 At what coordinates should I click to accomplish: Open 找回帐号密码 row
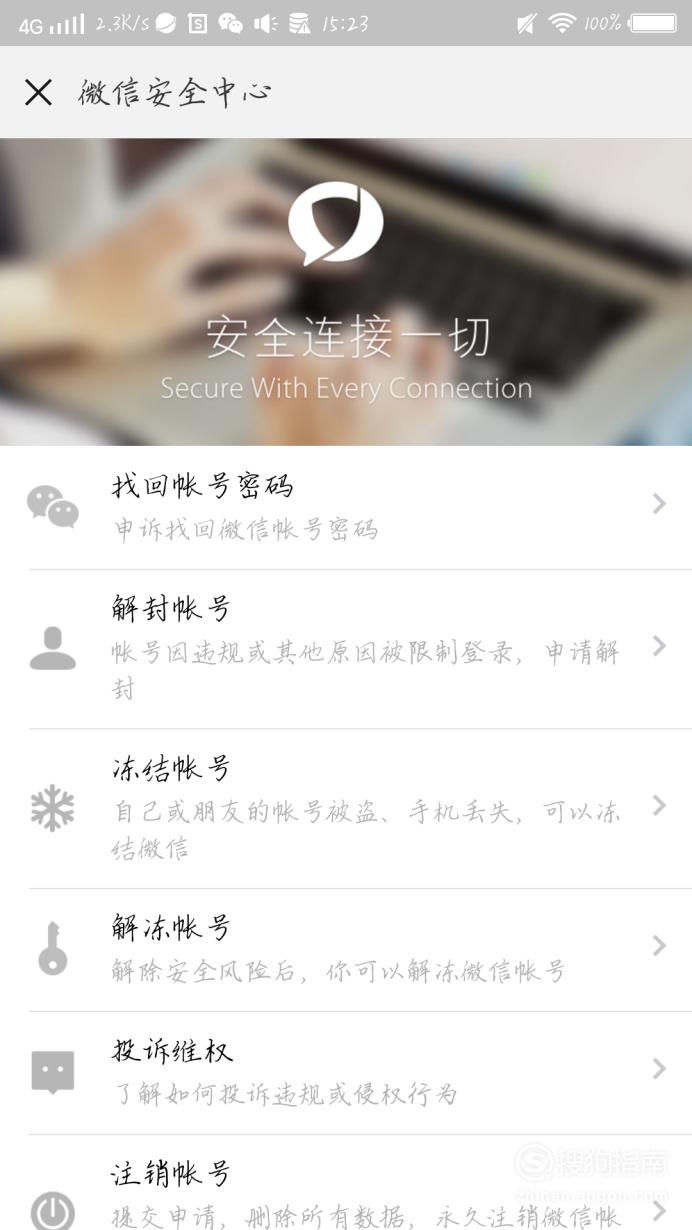pyautogui.click(x=346, y=508)
